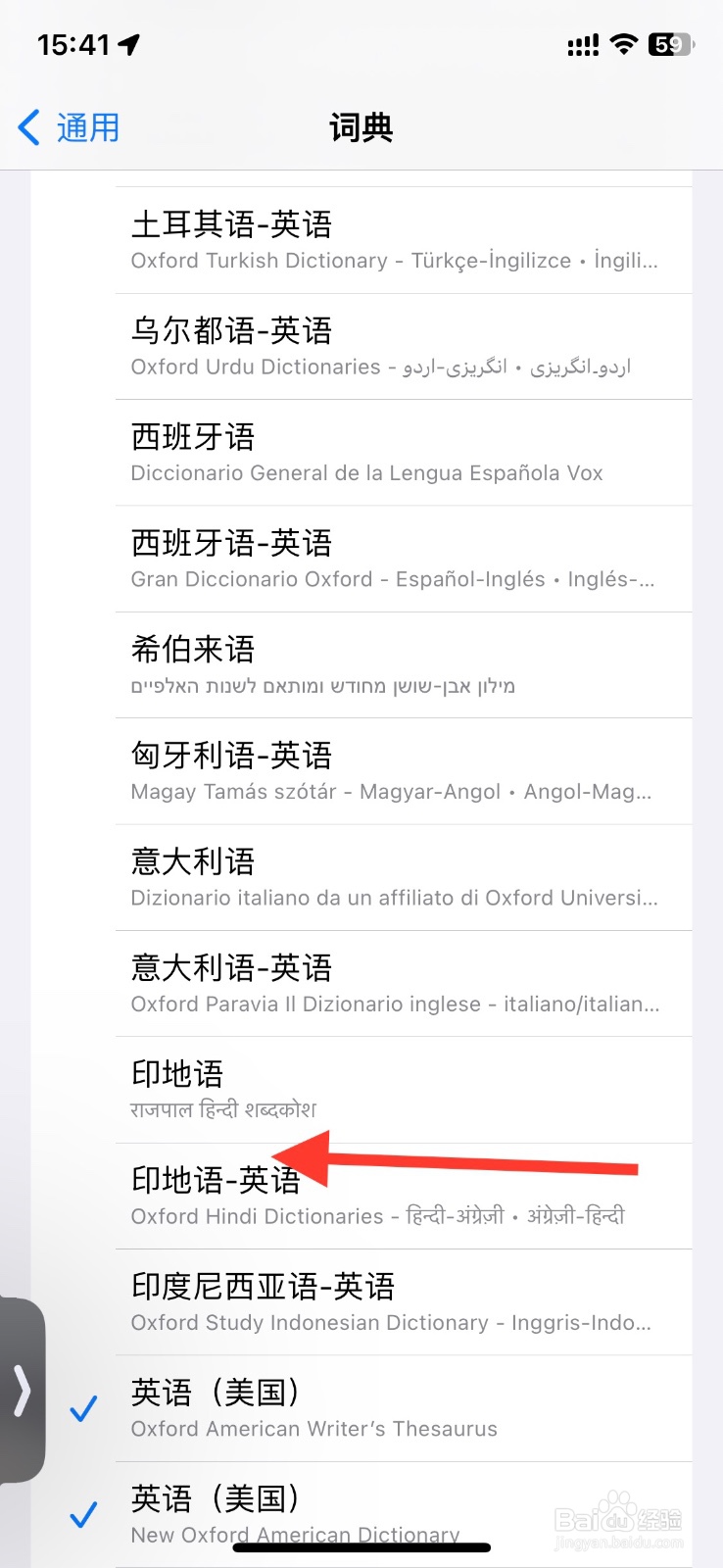Expand the side panel arrow handle
Image resolution: width=723 pixels, height=1568 pixels.
(22, 1390)
